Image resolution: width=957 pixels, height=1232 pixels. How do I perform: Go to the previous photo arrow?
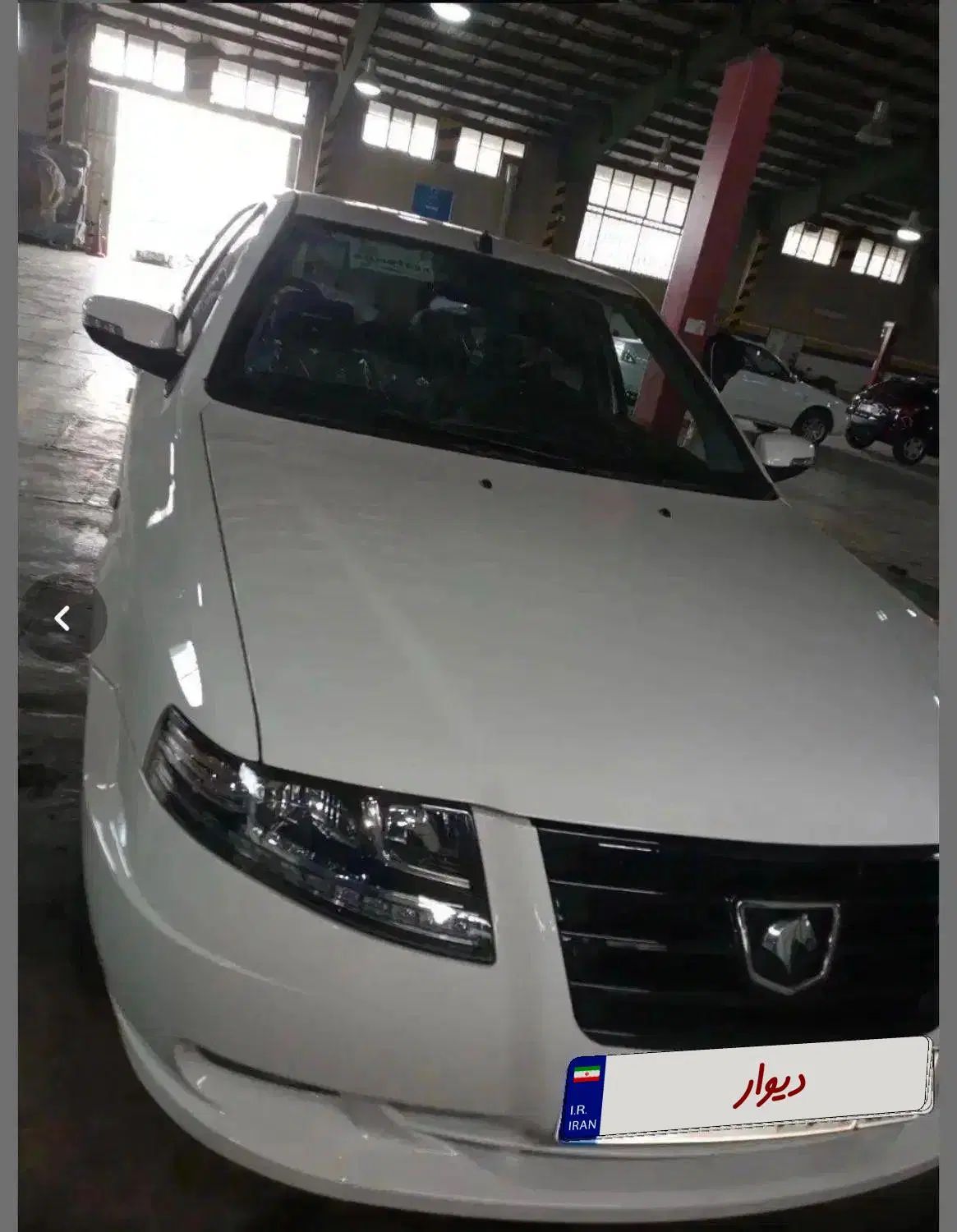[x=62, y=618]
